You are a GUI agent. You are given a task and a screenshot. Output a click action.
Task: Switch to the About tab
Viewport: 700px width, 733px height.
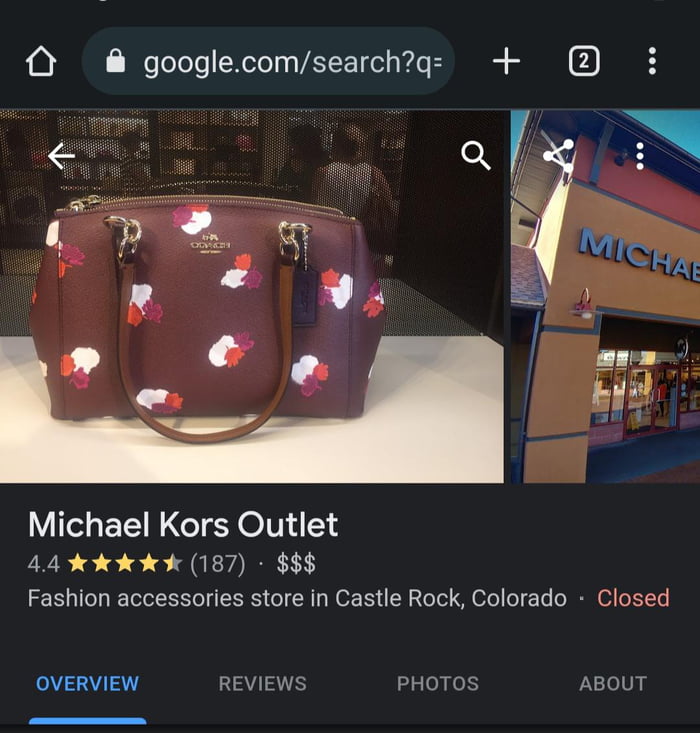tap(612, 684)
